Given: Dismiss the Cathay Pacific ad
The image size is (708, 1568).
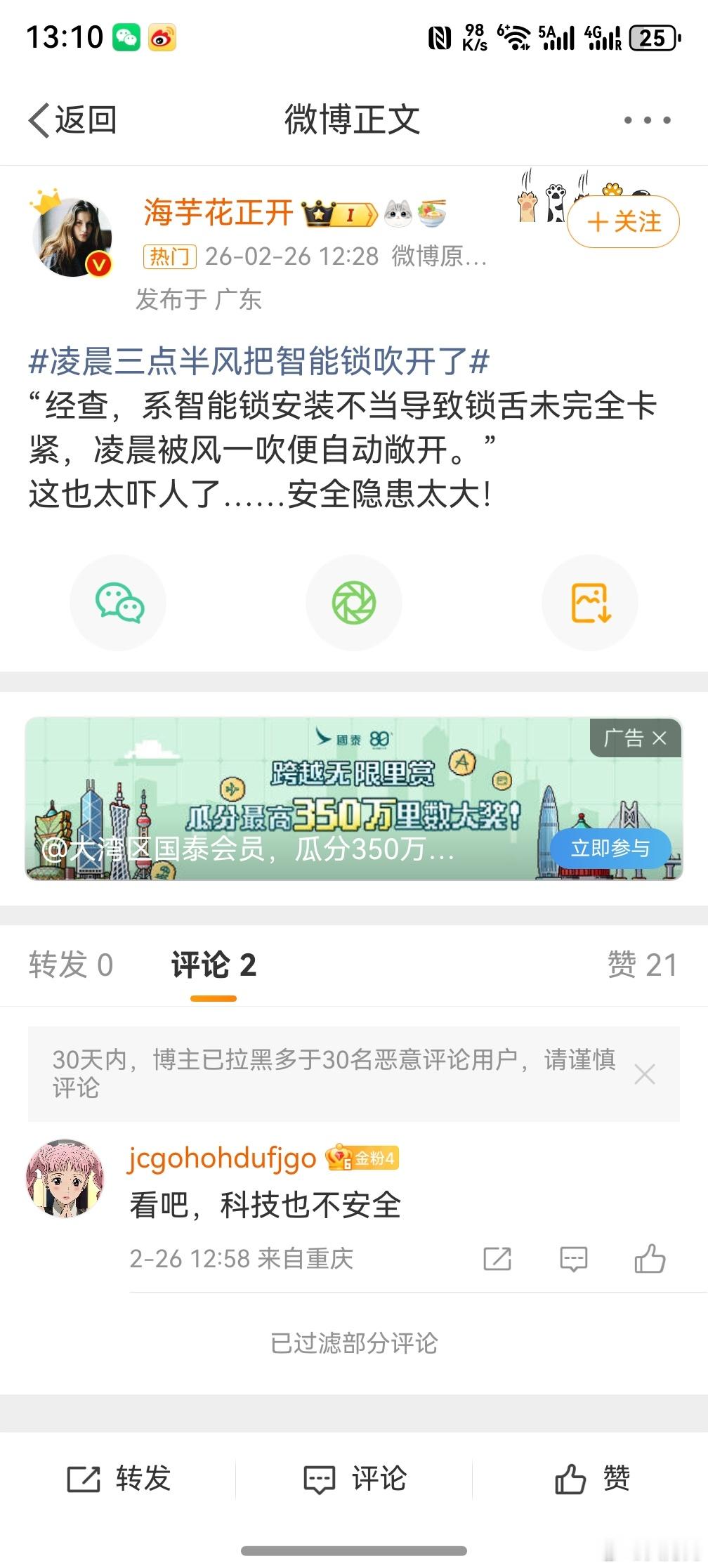Looking at the screenshot, I should [658, 739].
